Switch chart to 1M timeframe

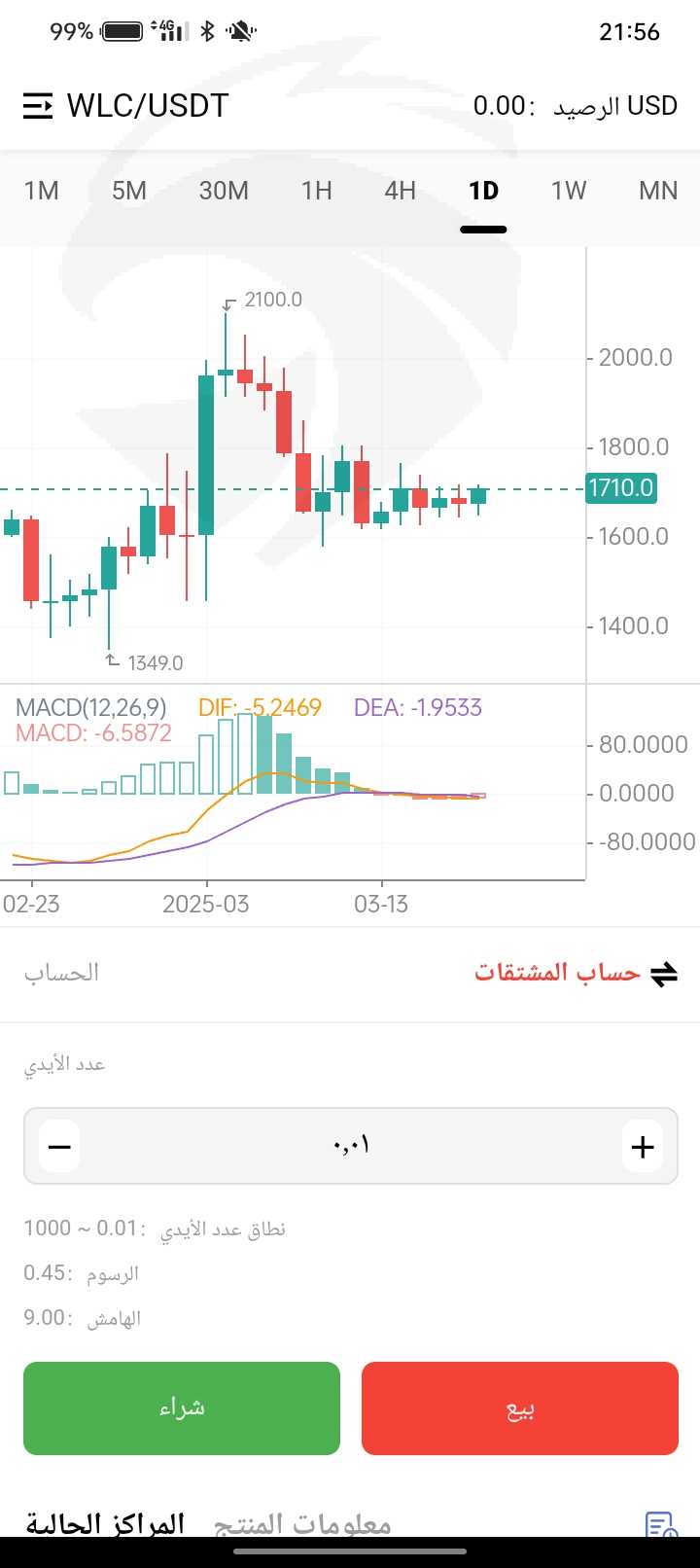(x=42, y=191)
